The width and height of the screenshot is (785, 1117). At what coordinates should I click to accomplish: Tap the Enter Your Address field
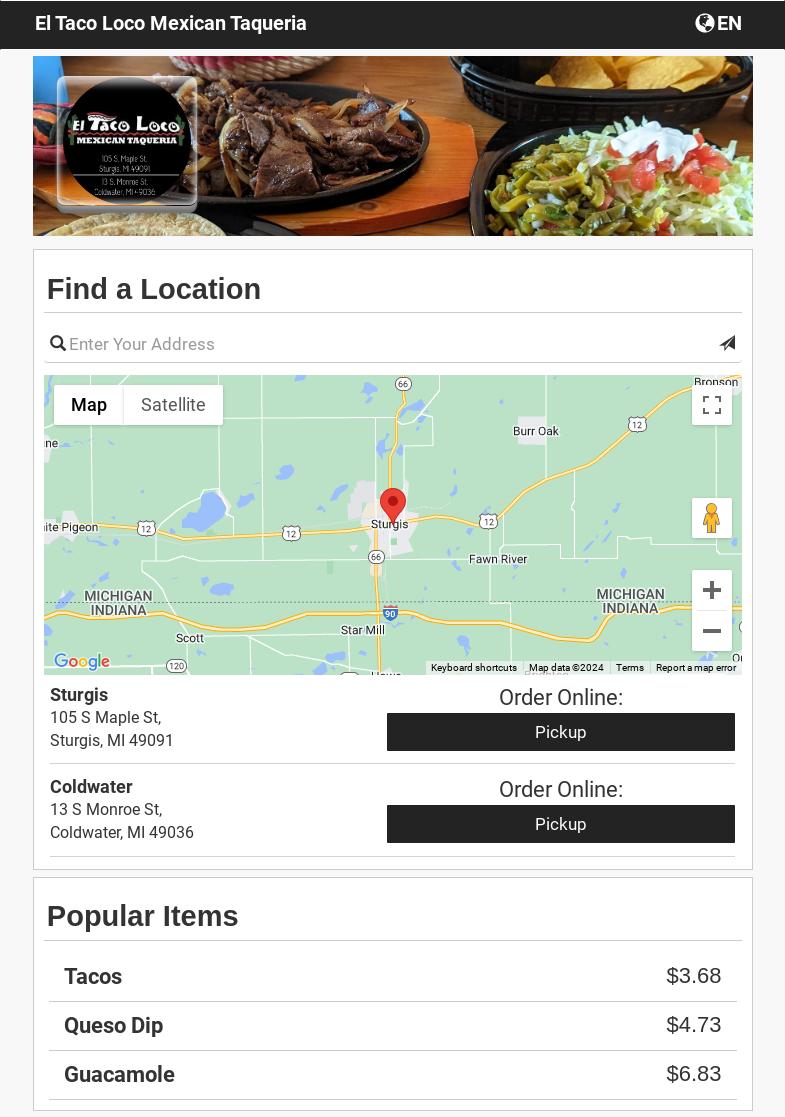coord(390,344)
